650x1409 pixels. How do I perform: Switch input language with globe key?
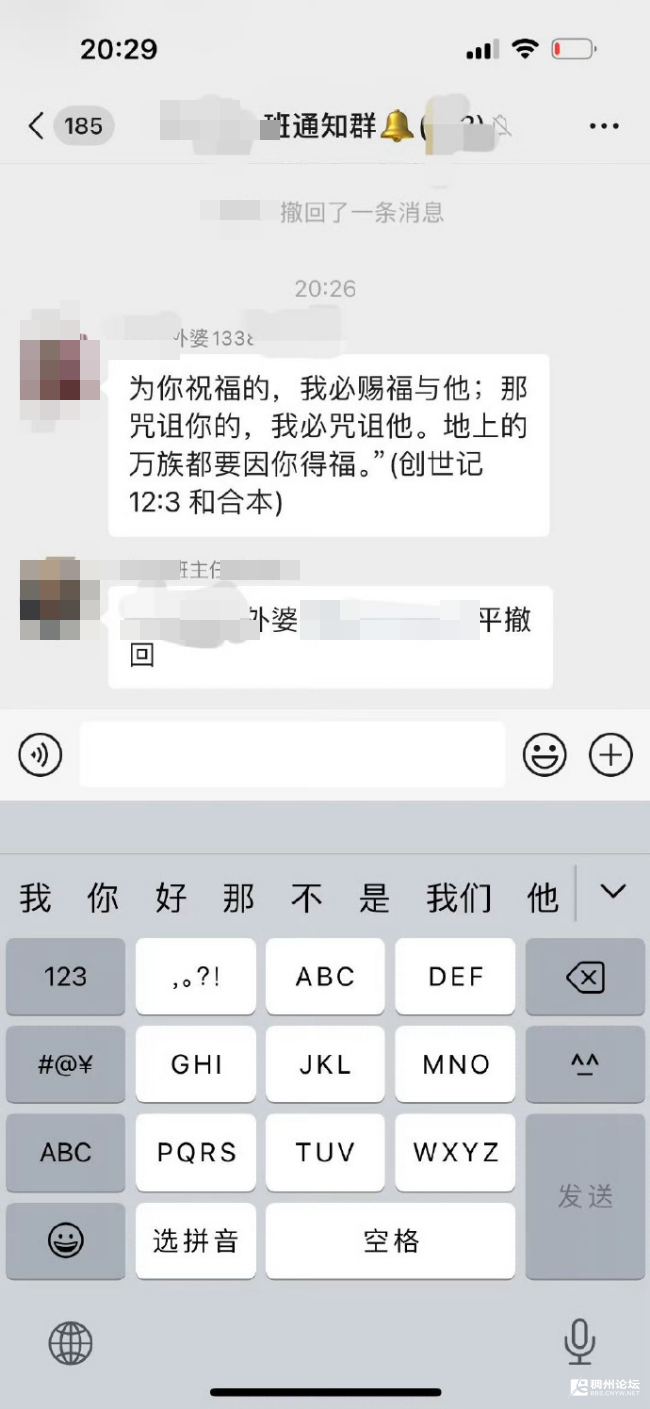(70, 1342)
